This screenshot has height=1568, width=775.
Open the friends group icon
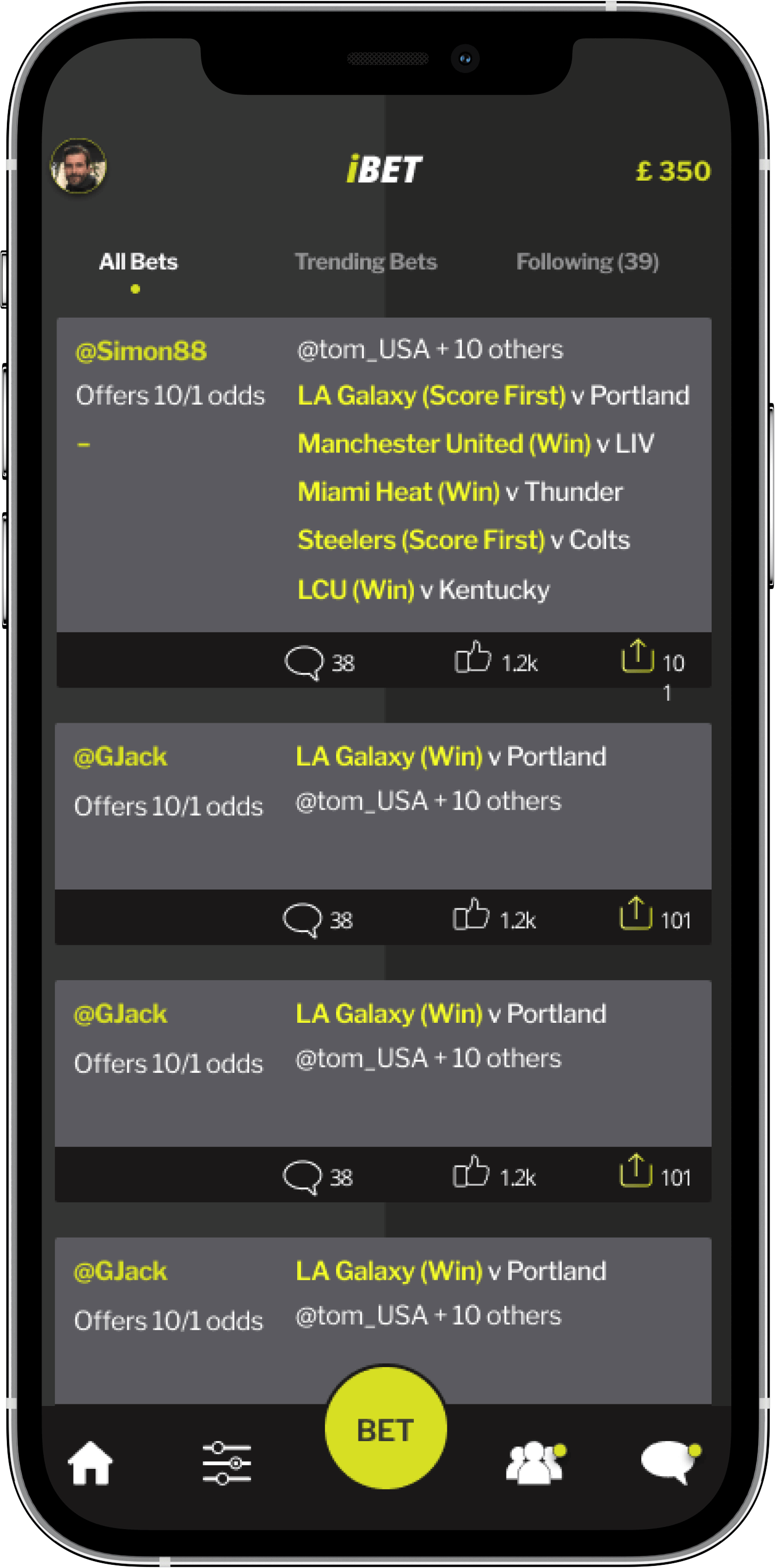point(535,1464)
